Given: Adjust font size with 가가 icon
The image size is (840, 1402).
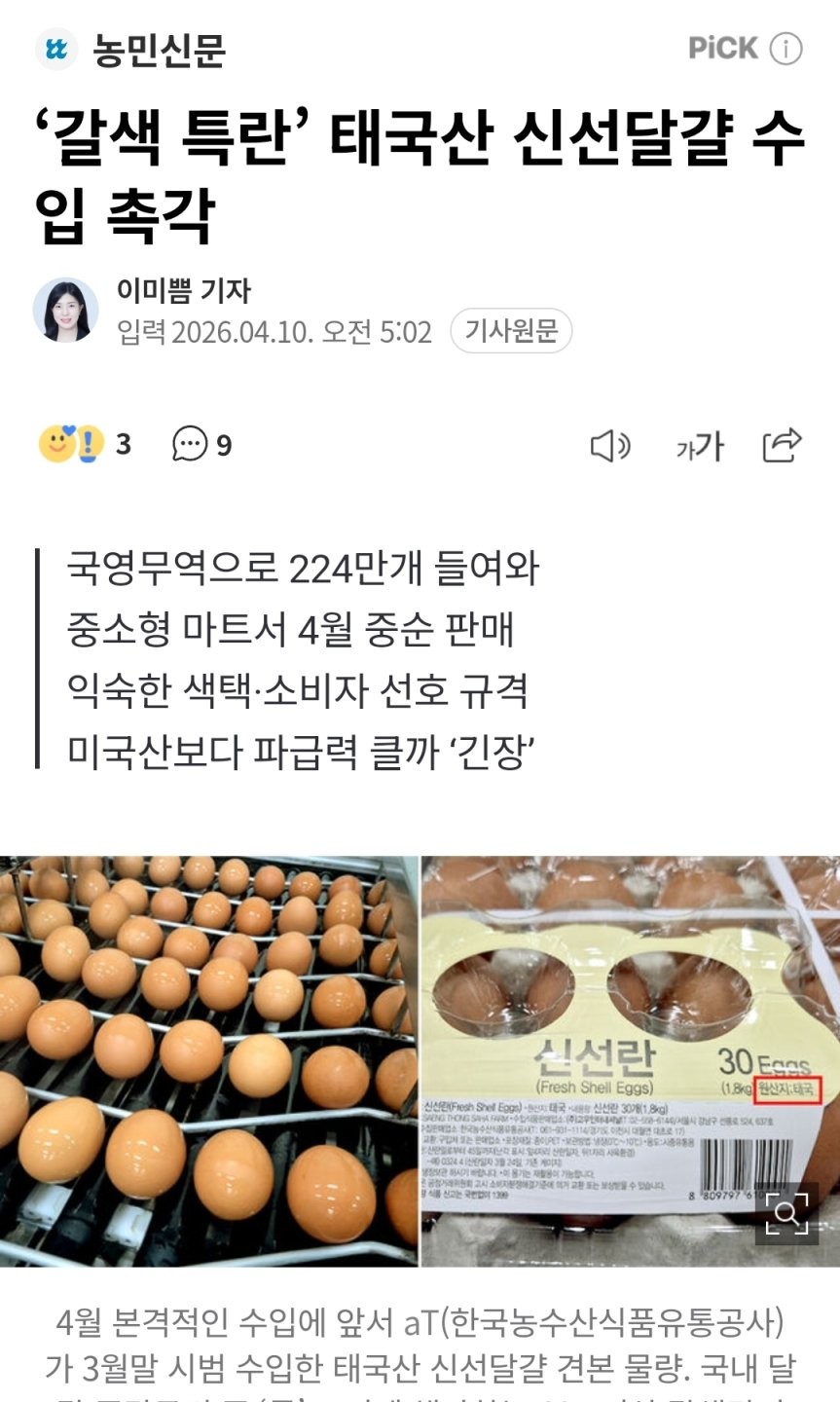Looking at the screenshot, I should pos(700,446).
